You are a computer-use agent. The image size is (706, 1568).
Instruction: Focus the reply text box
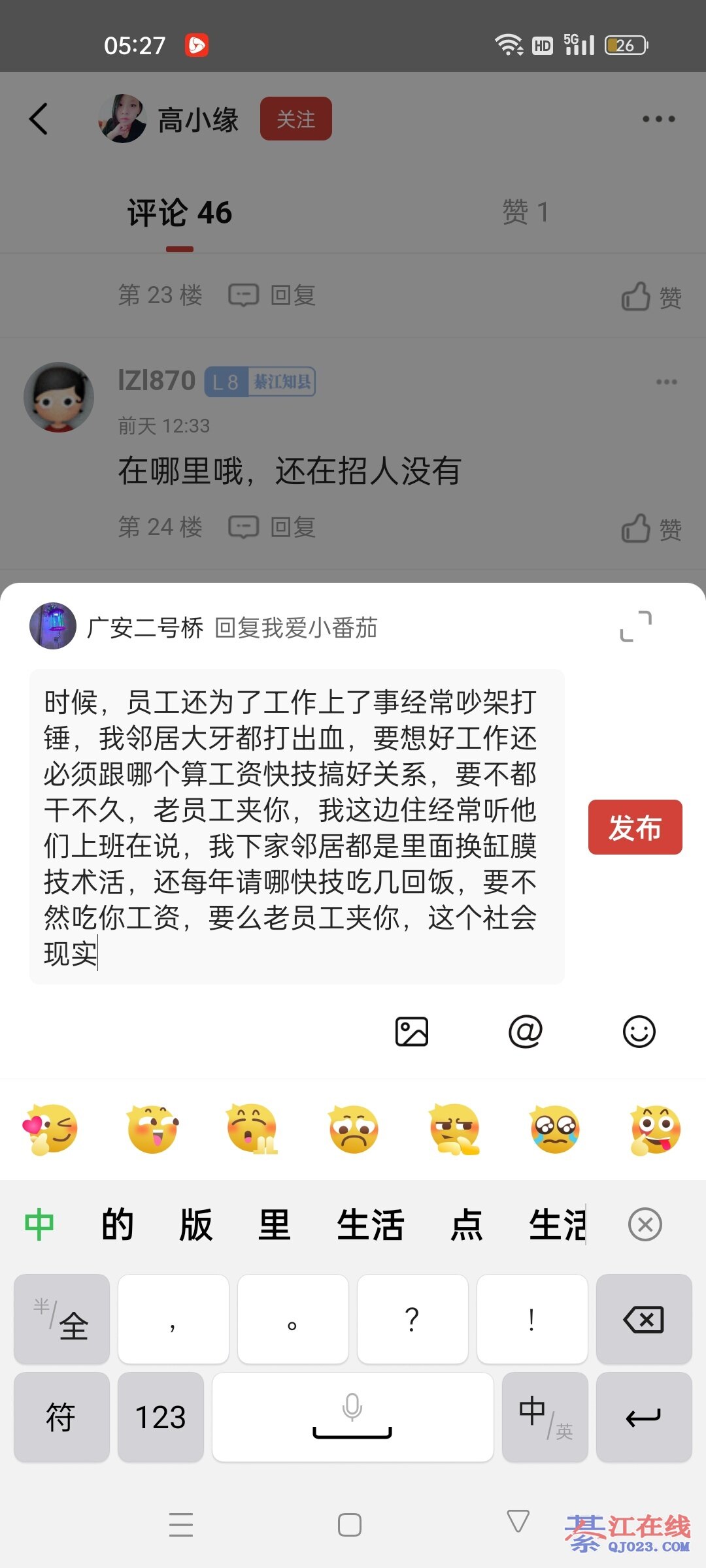point(297,826)
